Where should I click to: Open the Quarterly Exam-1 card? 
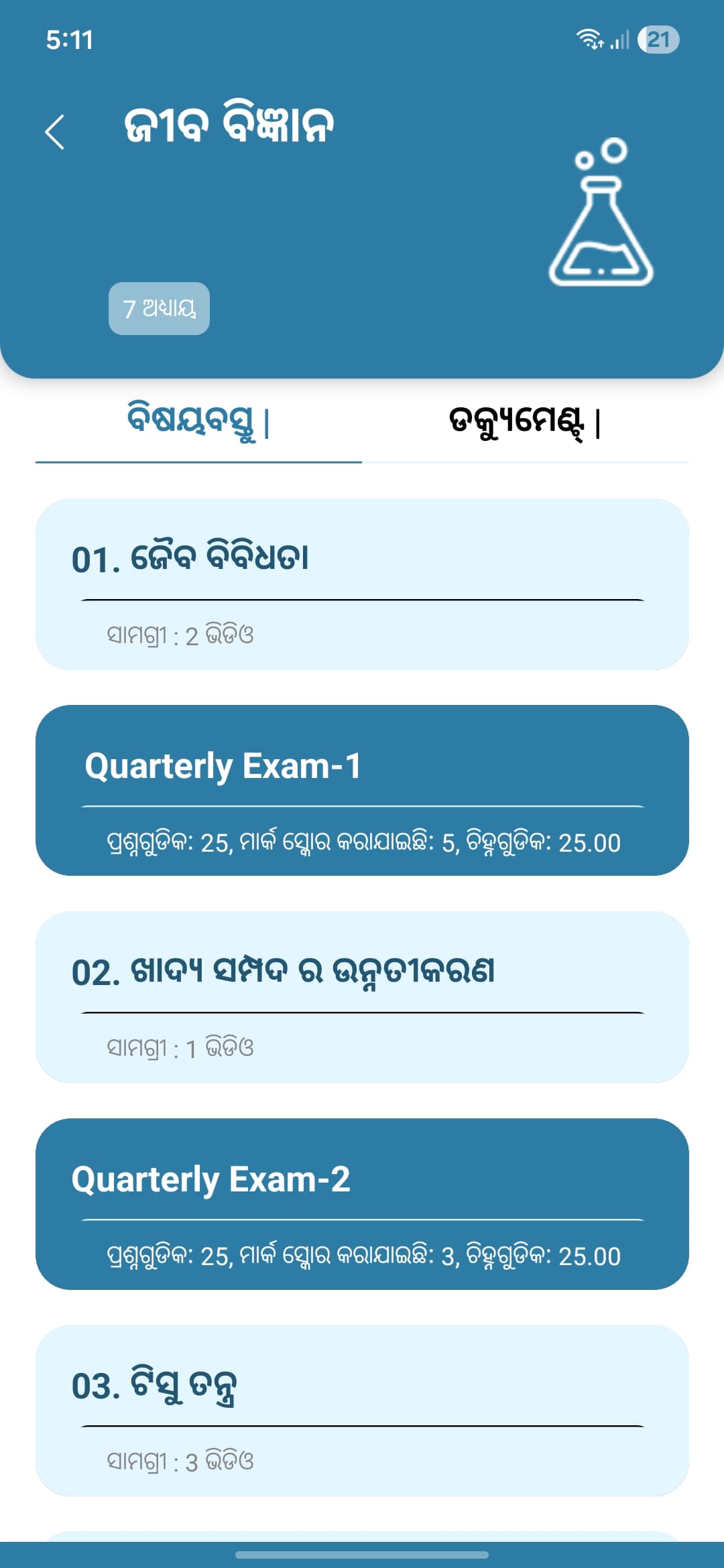tap(362, 791)
